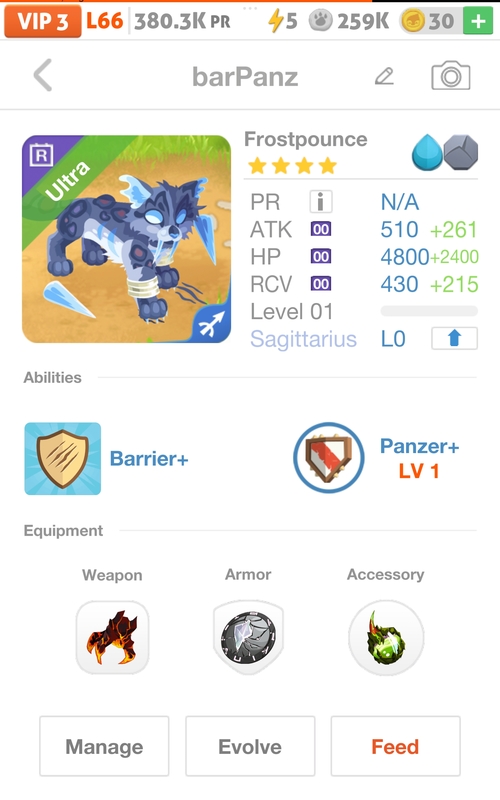Open the VIP 3 badge
Image resolution: width=500 pixels, height=800 pixels.
click(43, 21)
